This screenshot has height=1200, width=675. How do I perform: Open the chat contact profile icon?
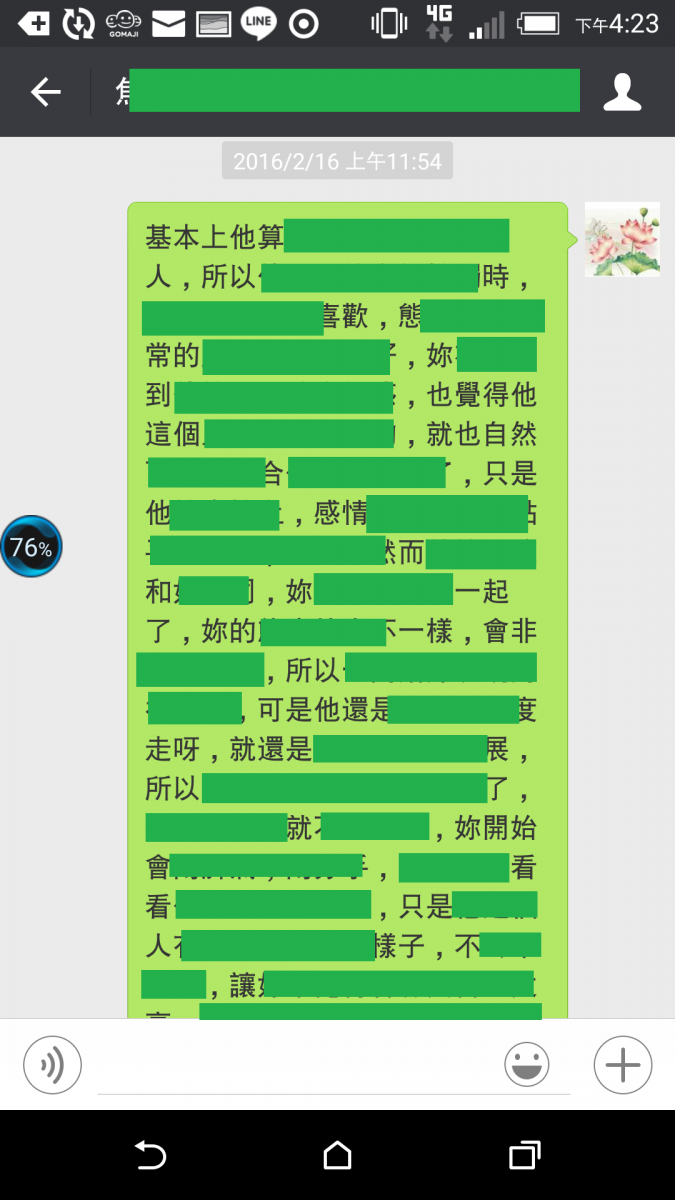click(622, 93)
